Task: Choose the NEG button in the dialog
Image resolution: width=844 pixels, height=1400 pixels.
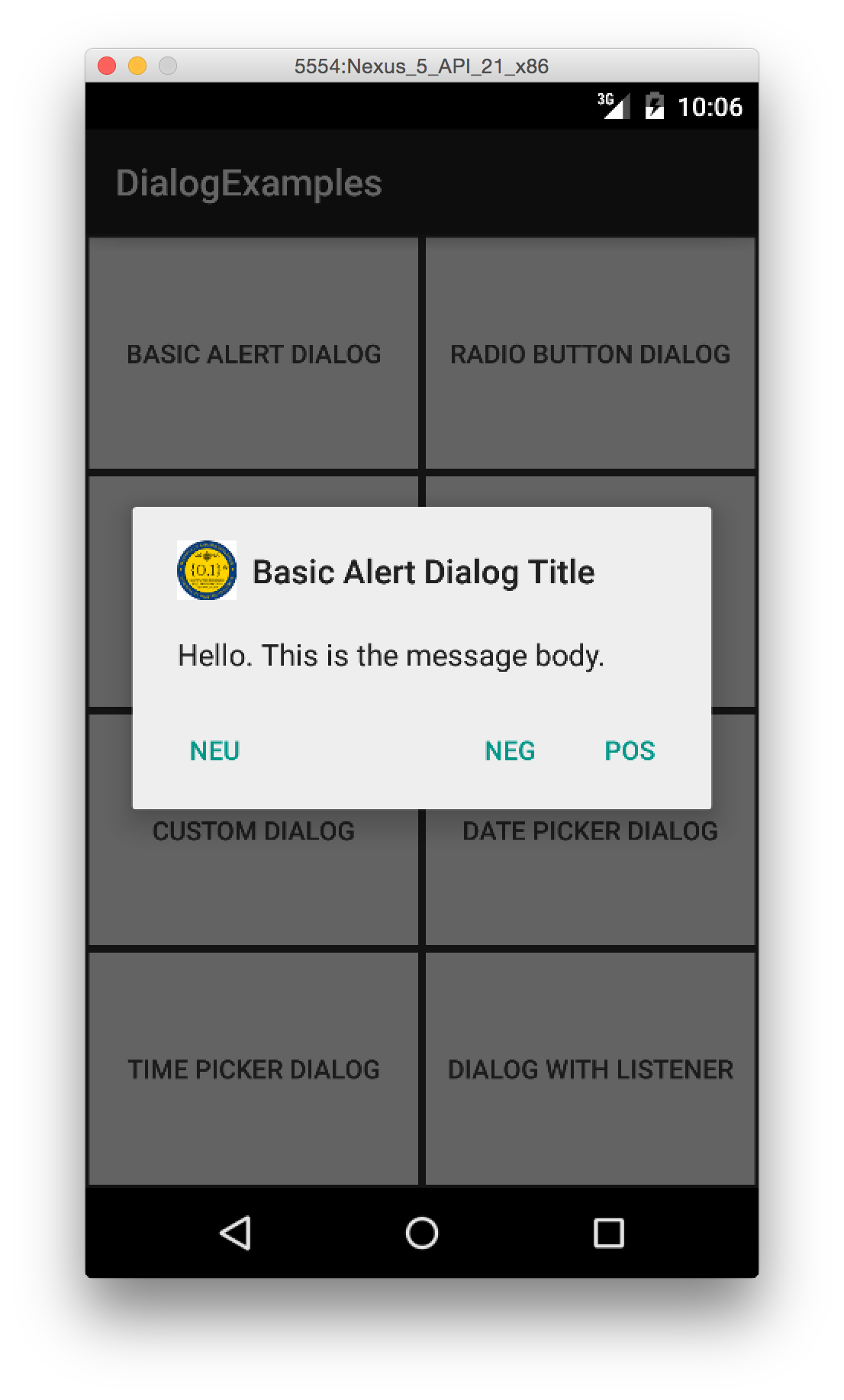Action: (510, 751)
